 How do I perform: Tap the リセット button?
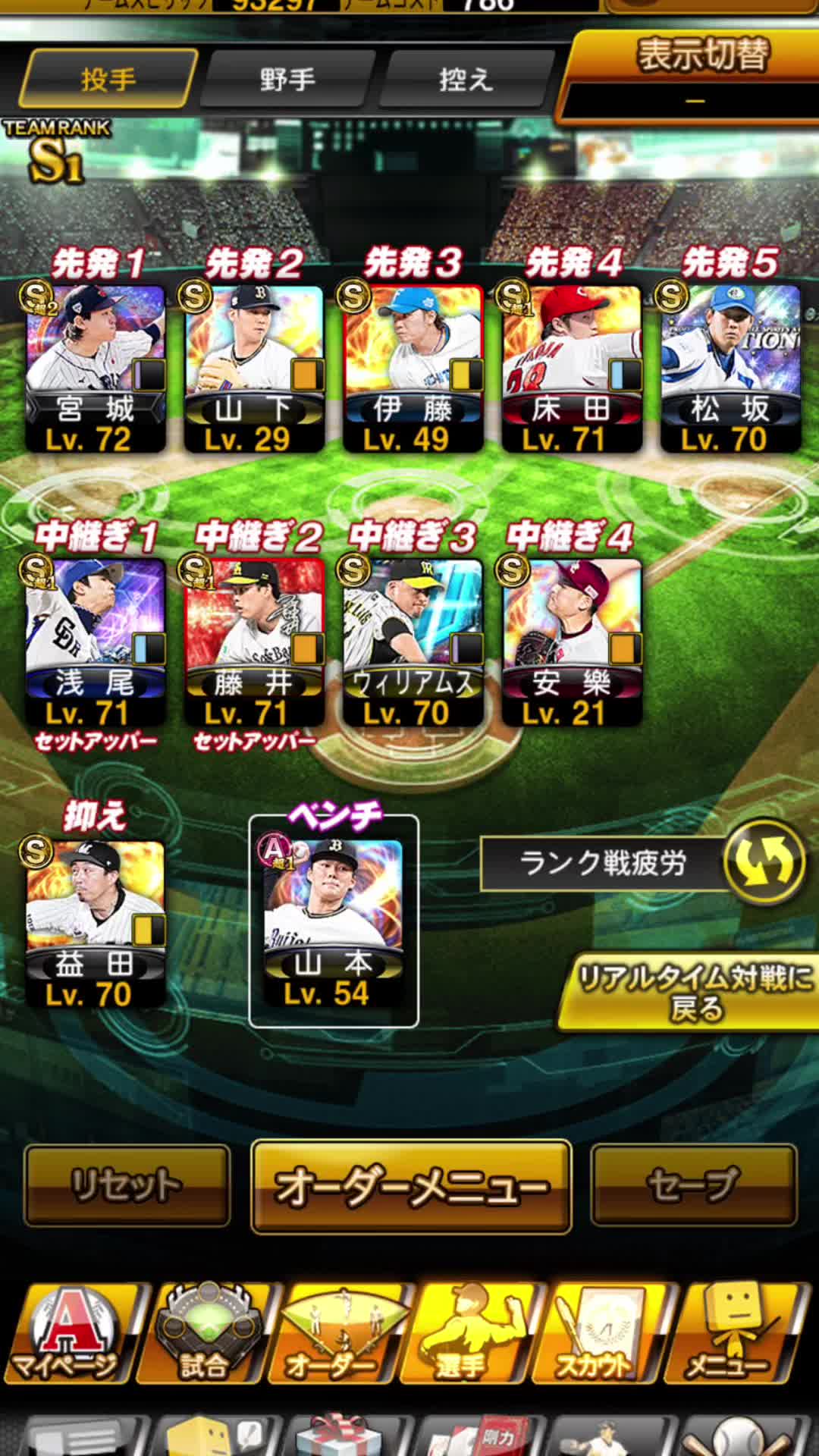(127, 1185)
